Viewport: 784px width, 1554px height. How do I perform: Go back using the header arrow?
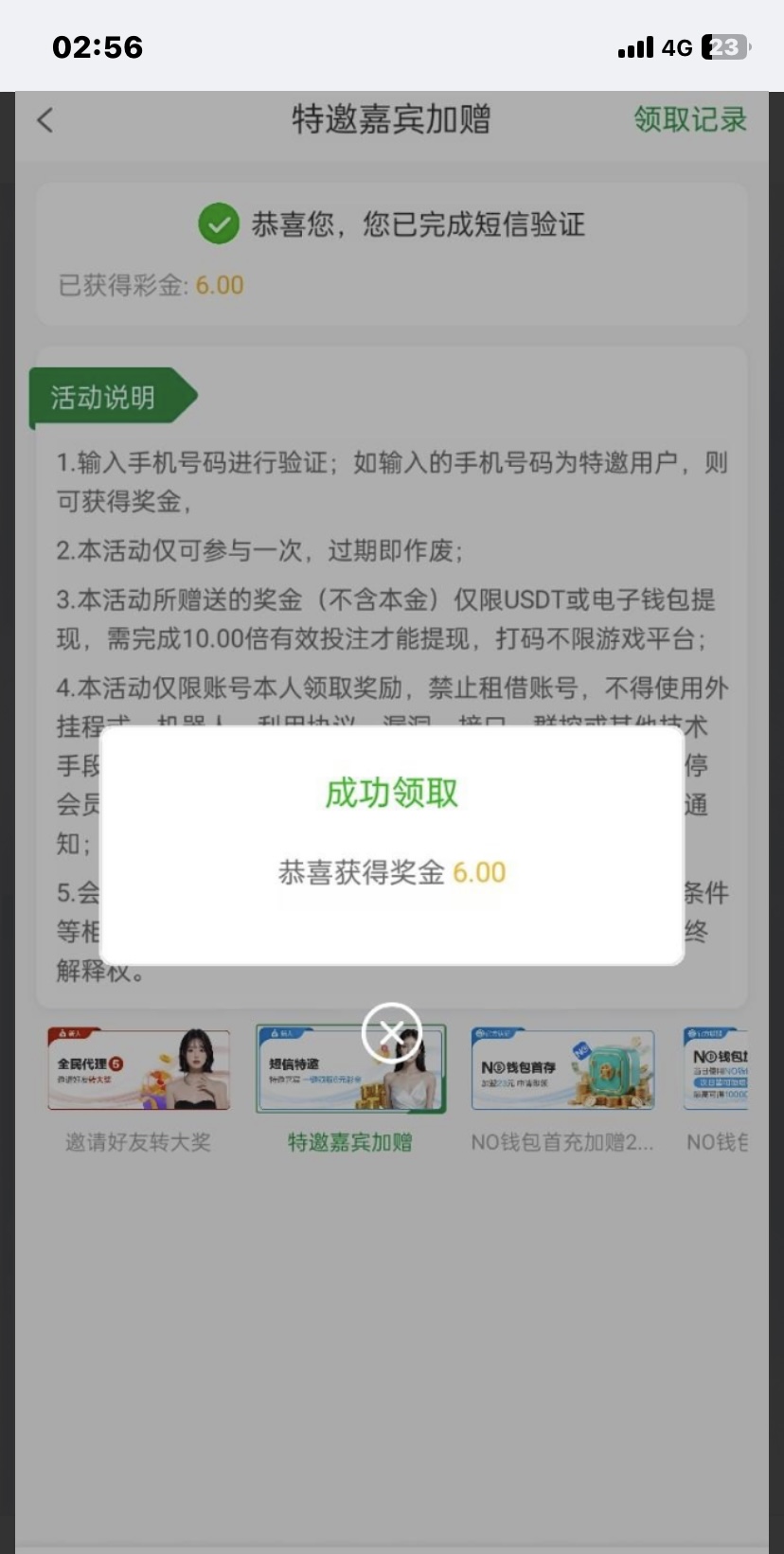coord(45,120)
